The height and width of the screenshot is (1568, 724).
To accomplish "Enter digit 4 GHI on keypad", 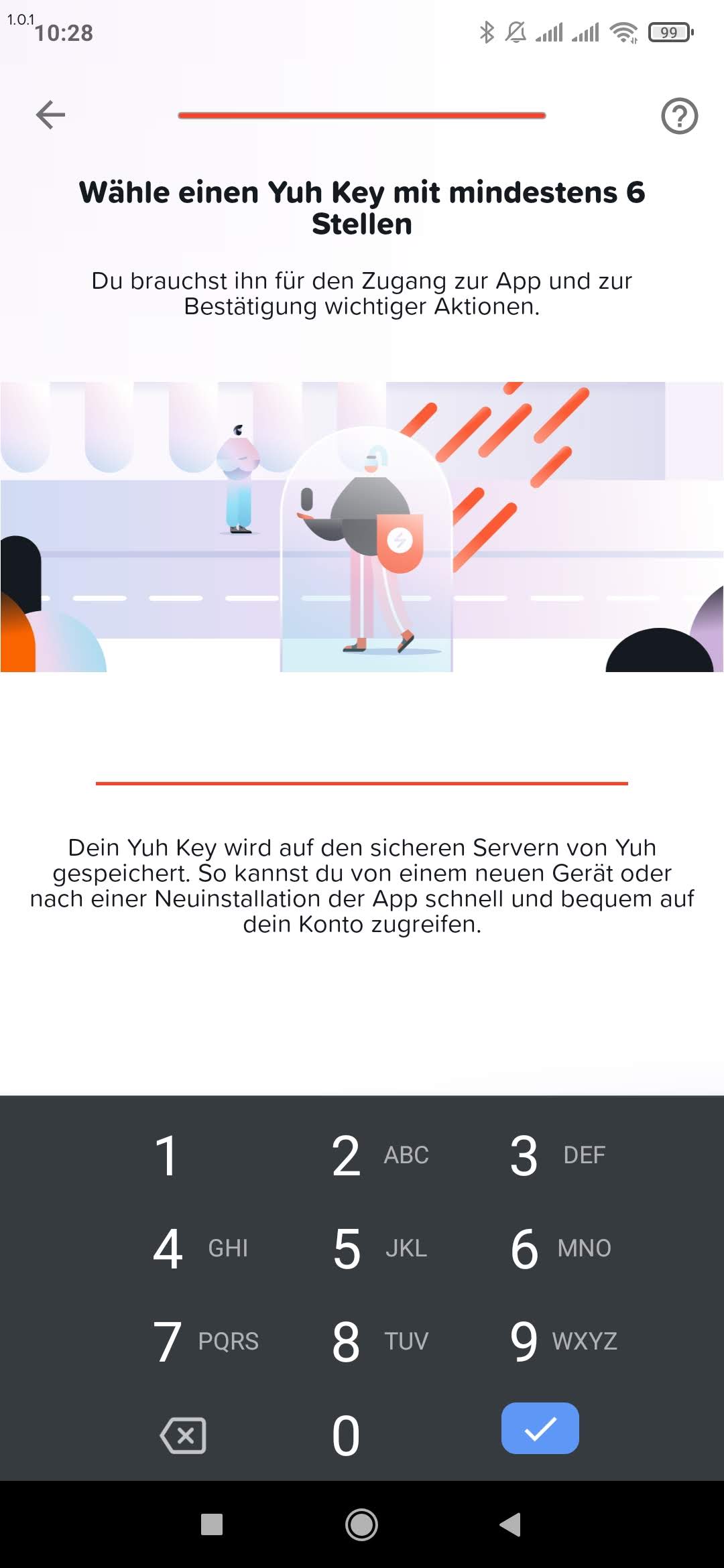I will click(184, 1248).
